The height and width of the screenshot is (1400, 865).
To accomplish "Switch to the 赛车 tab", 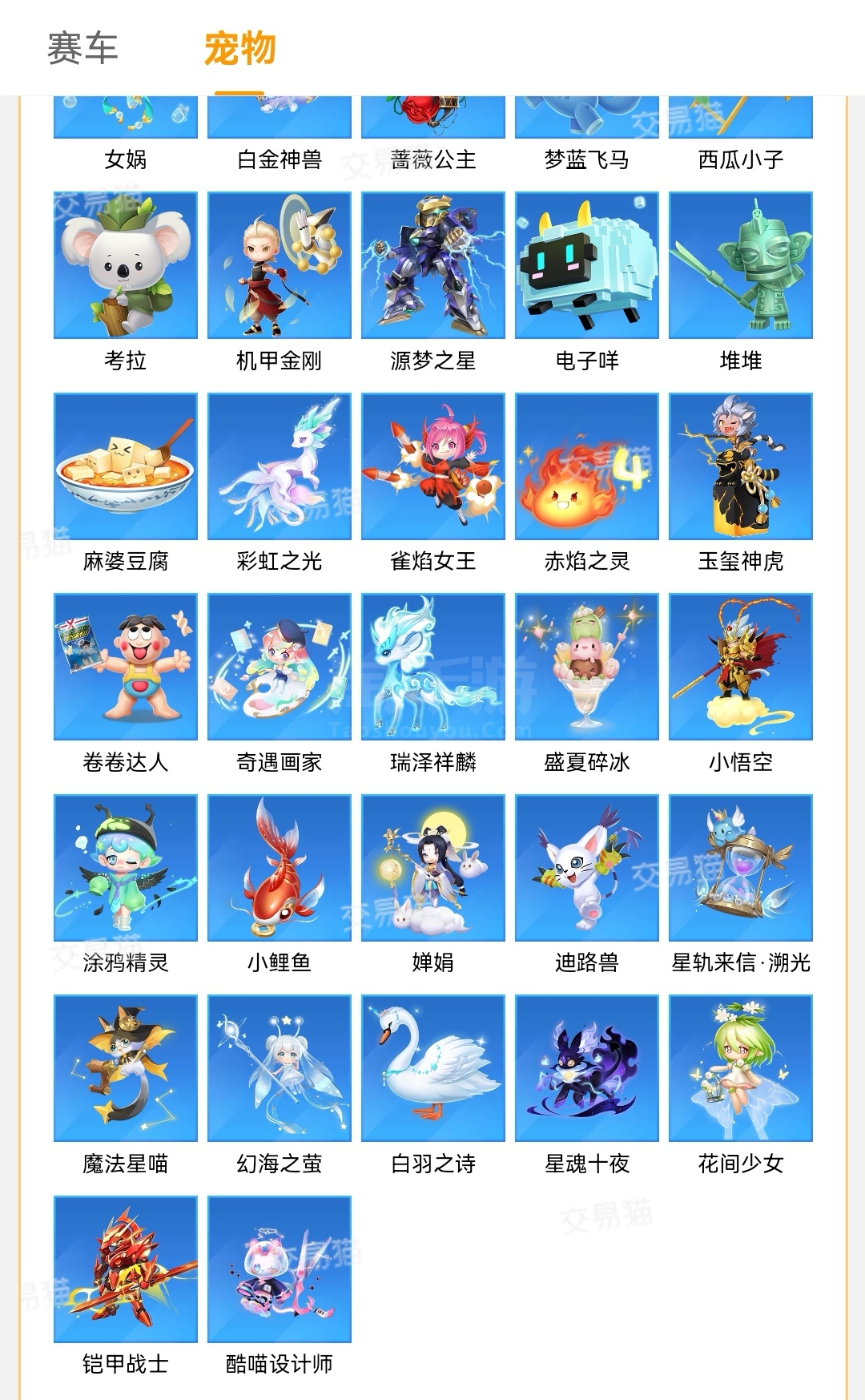I will point(82,49).
